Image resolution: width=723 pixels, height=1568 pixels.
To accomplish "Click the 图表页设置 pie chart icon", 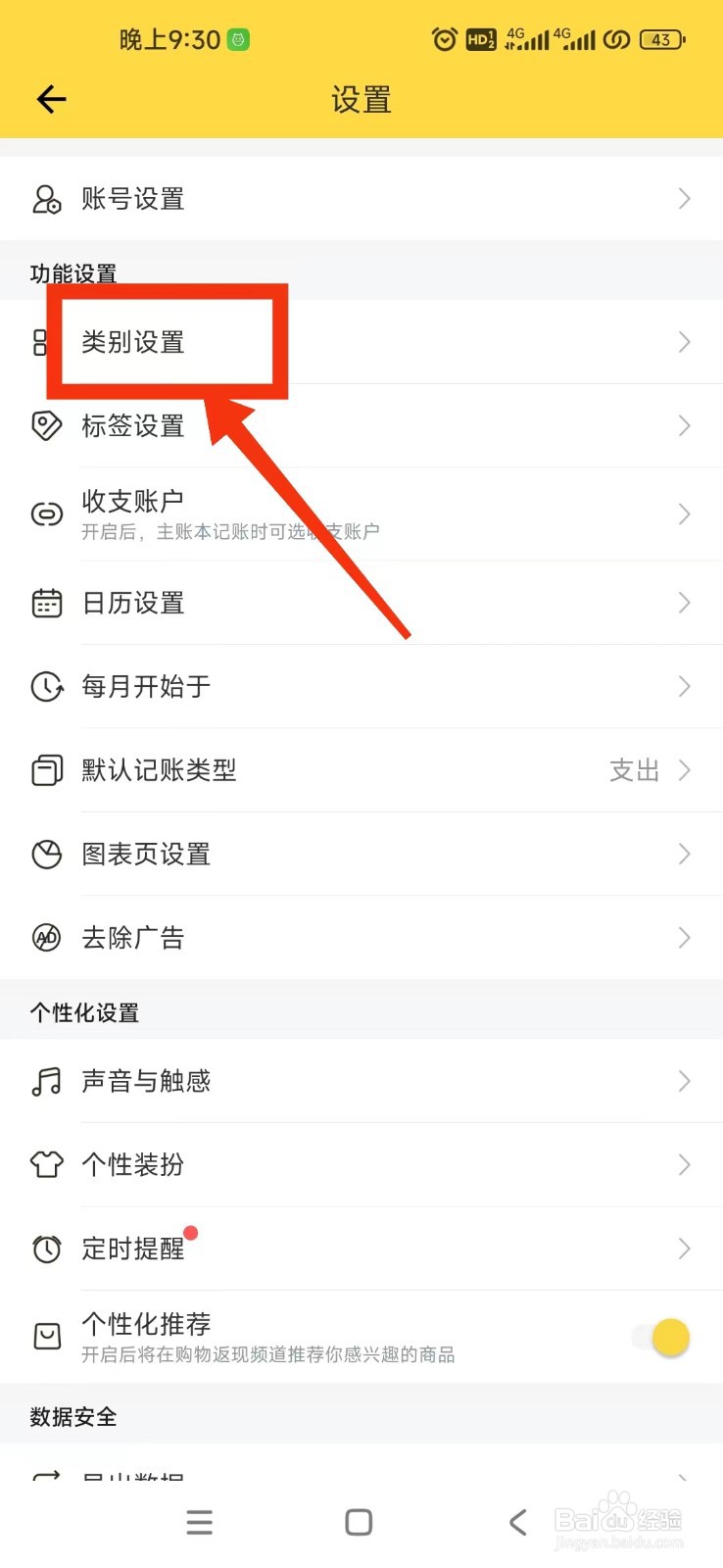I will [46, 854].
